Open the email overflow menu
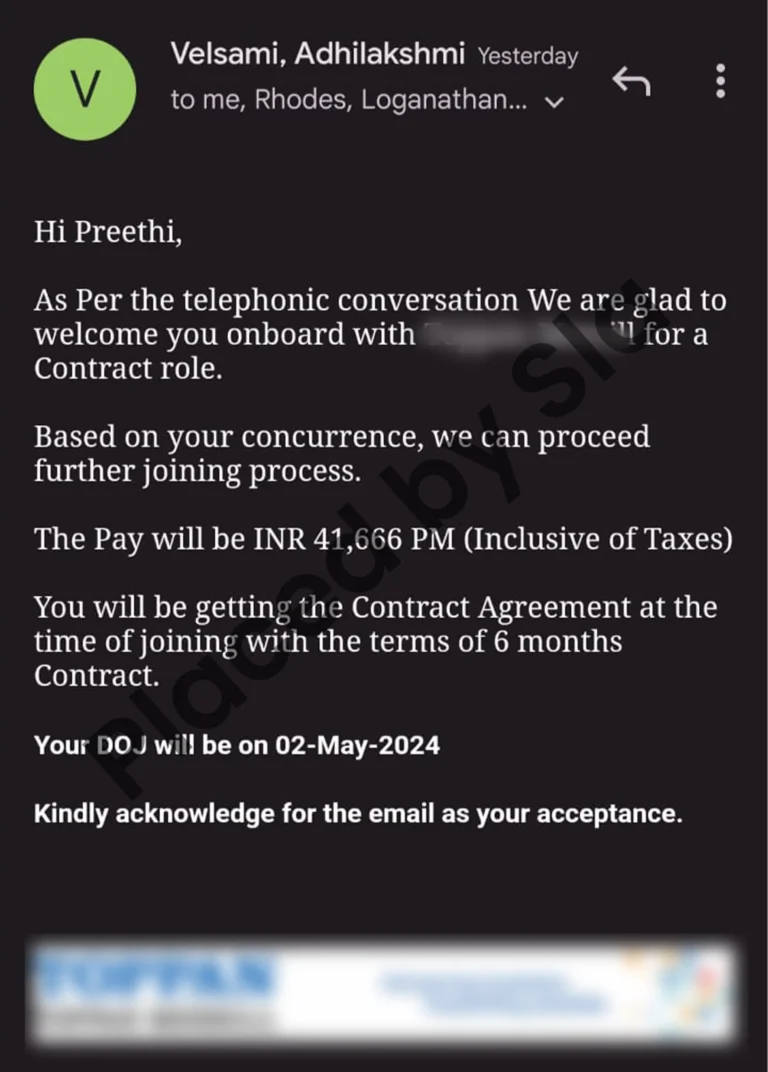768x1072 pixels. 720,80
